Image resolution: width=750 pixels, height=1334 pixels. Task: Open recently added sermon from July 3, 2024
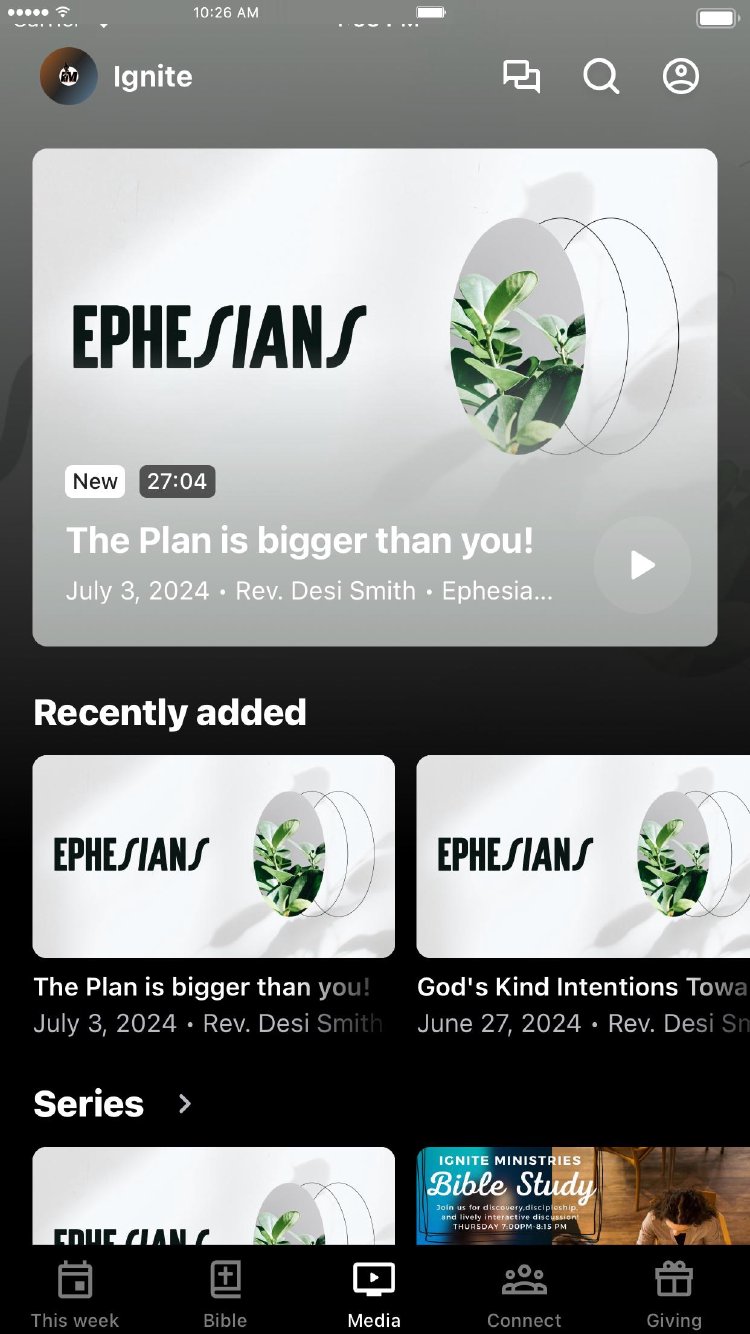(x=213, y=857)
